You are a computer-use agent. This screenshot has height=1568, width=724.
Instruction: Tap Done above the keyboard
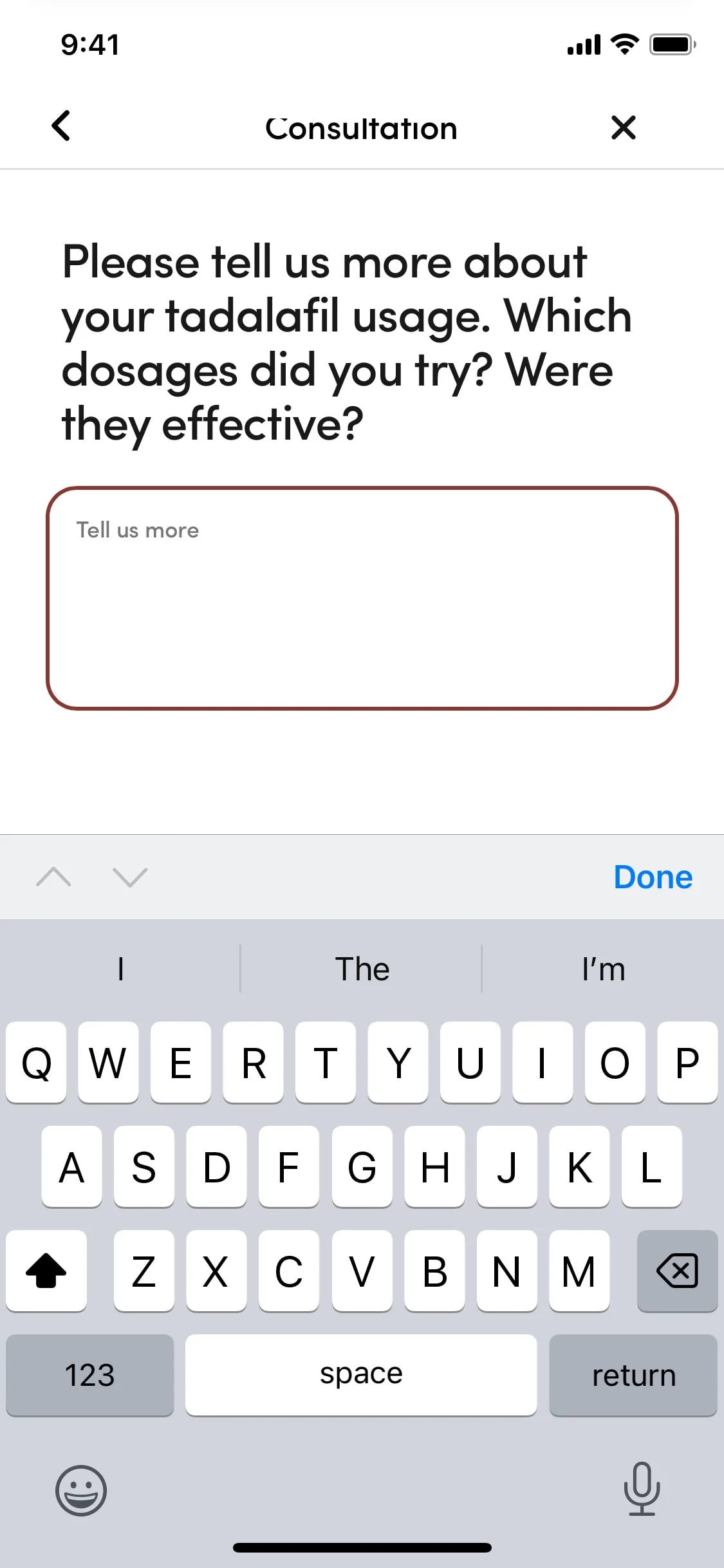pos(653,877)
